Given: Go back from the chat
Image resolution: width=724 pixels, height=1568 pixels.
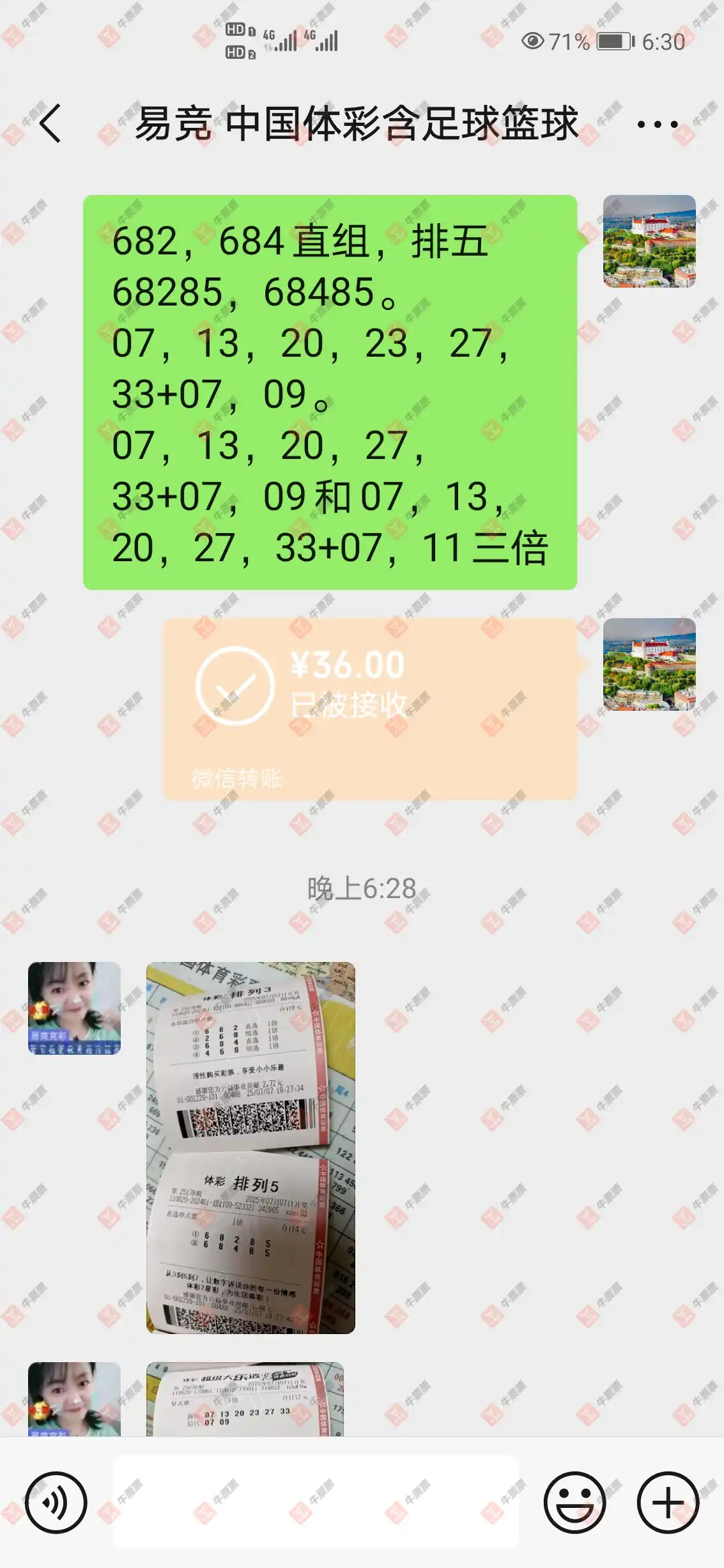Looking at the screenshot, I should [50, 123].
